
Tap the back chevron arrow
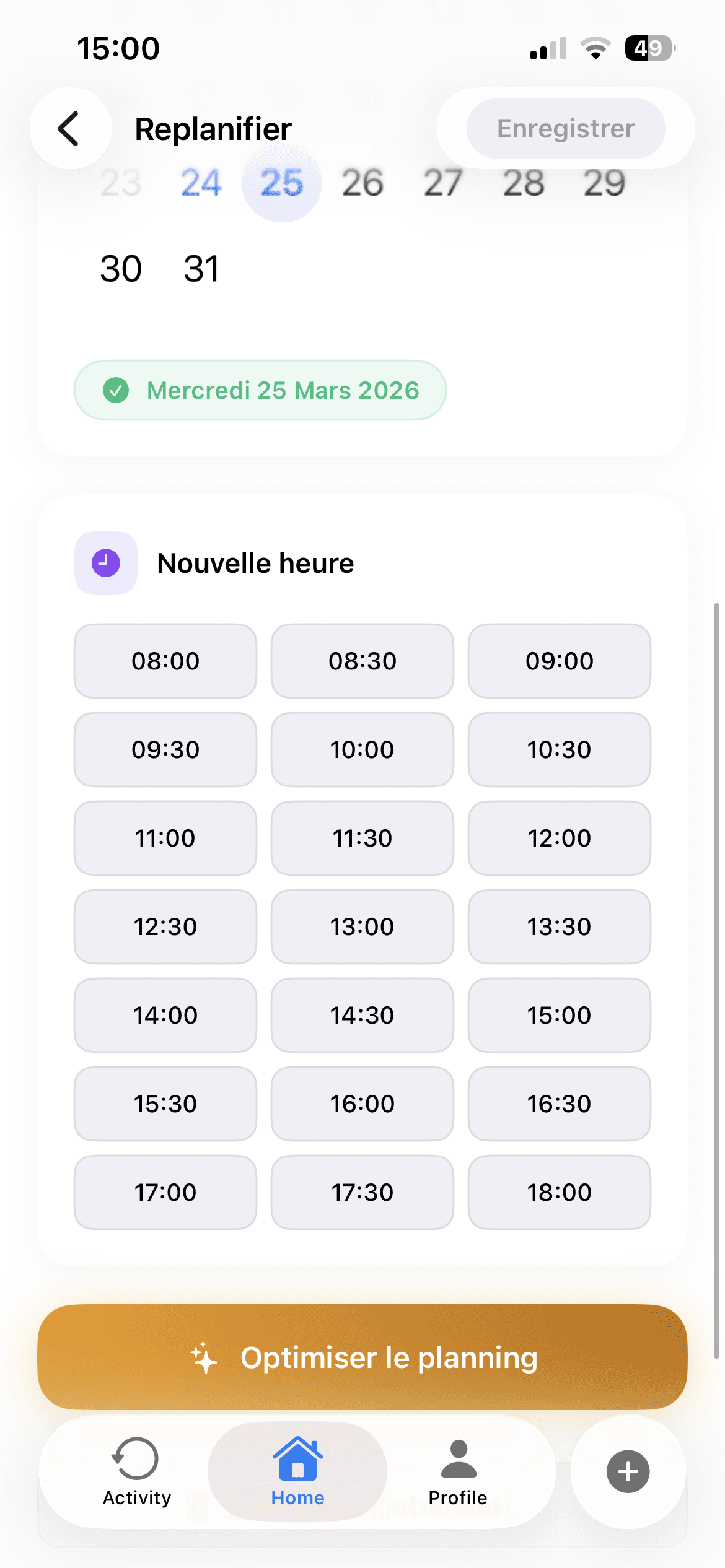point(69,128)
